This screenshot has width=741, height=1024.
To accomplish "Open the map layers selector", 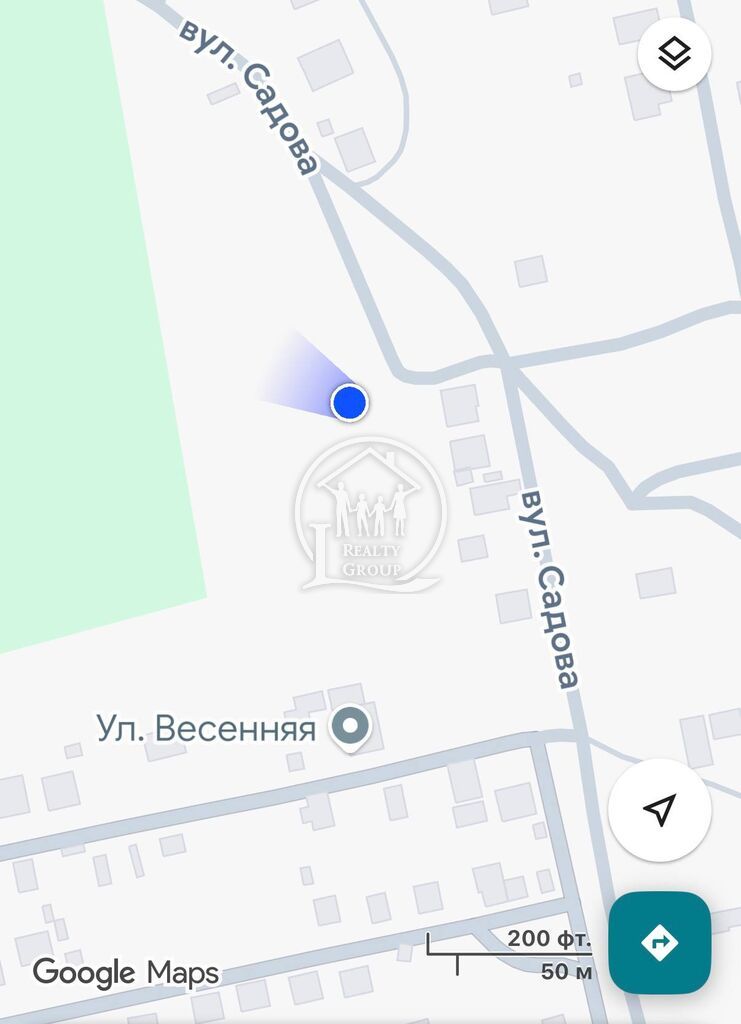I will click(x=675, y=55).
